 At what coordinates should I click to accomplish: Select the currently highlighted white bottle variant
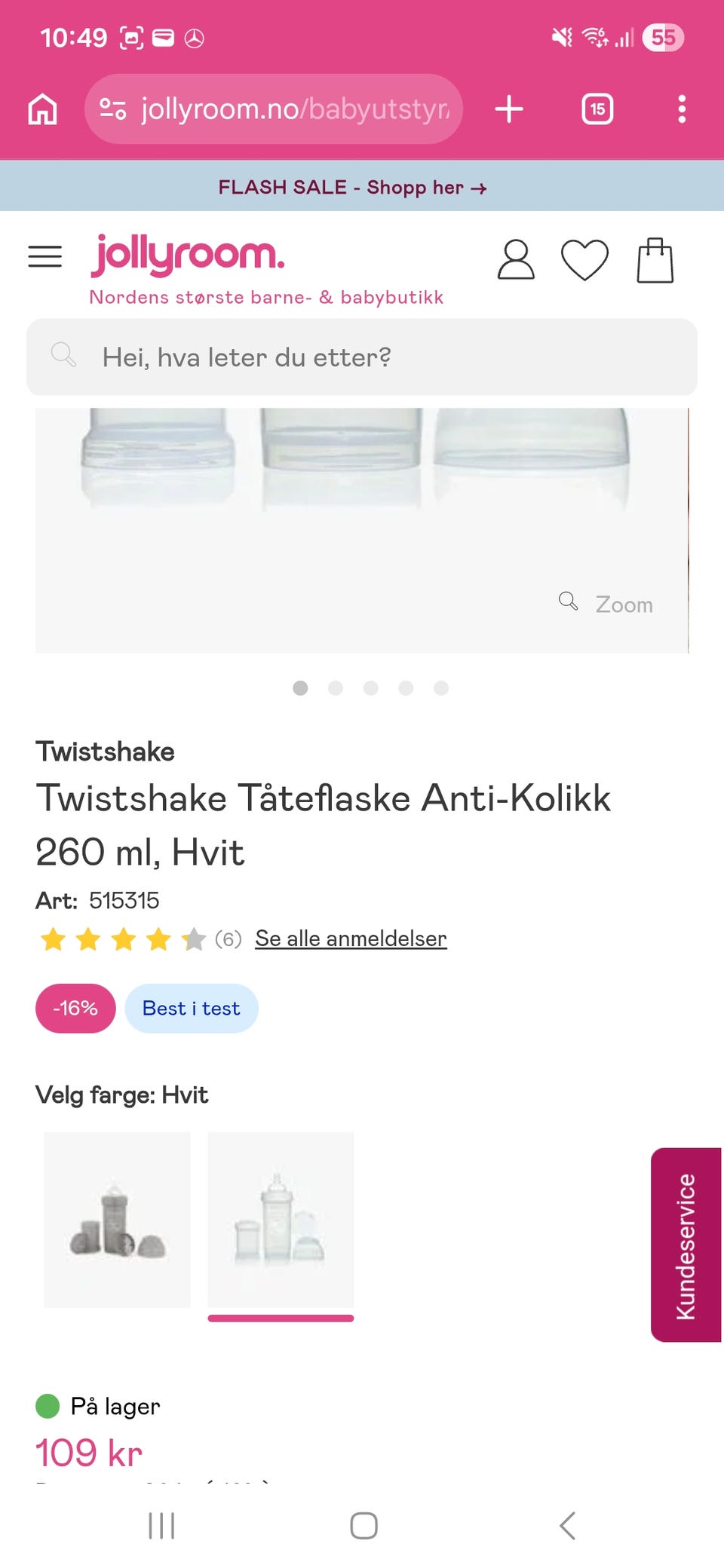[x=281, y=1220]
